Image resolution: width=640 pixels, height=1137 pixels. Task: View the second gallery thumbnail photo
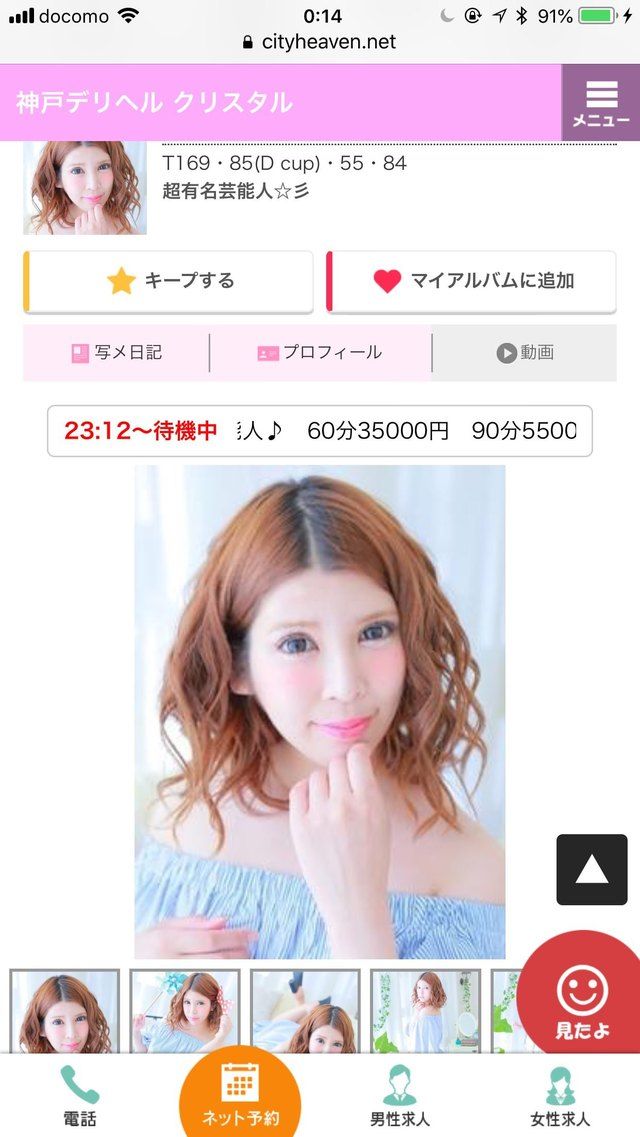[x=185, y=1011]
